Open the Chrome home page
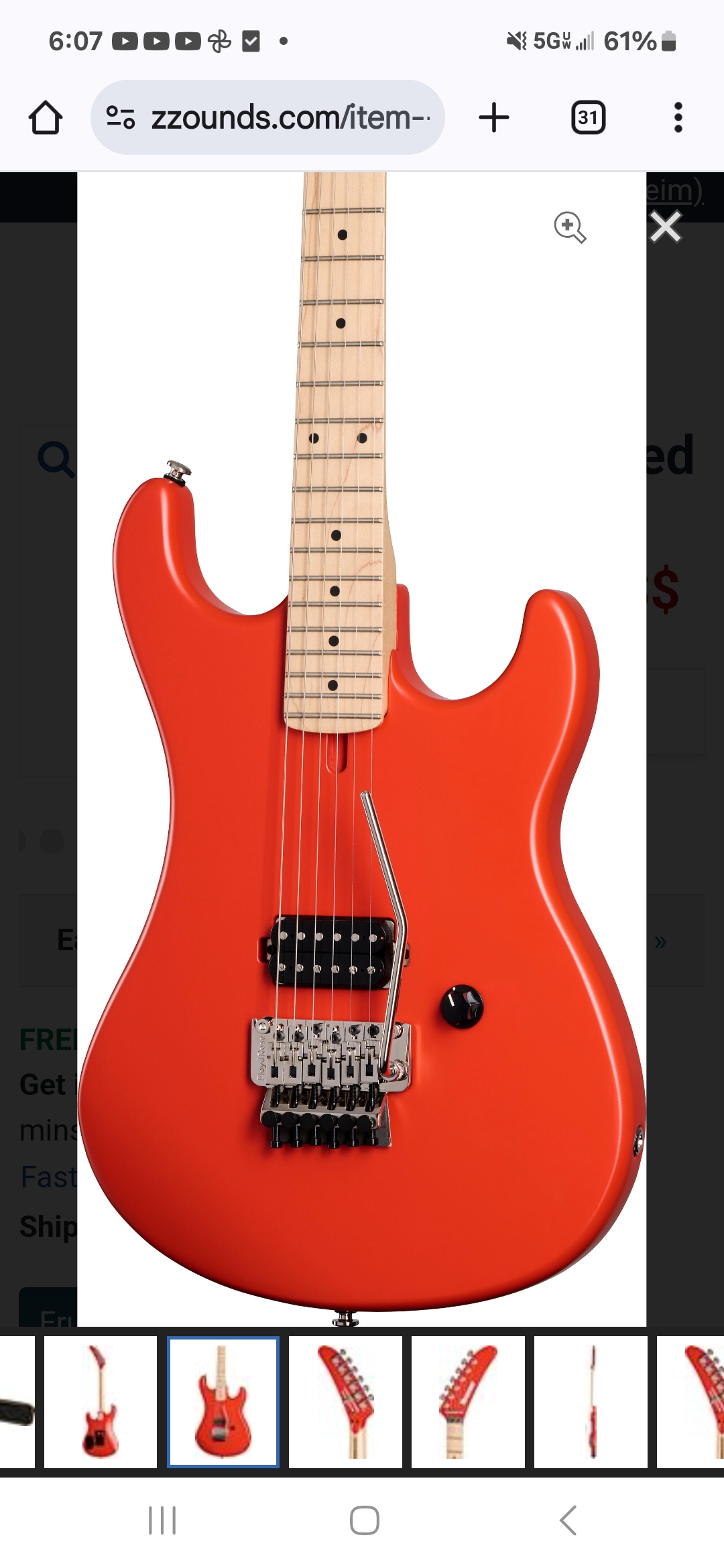The width and height of the screenshot is (724, 1568). pyautogui.click(x=46, y=117)
